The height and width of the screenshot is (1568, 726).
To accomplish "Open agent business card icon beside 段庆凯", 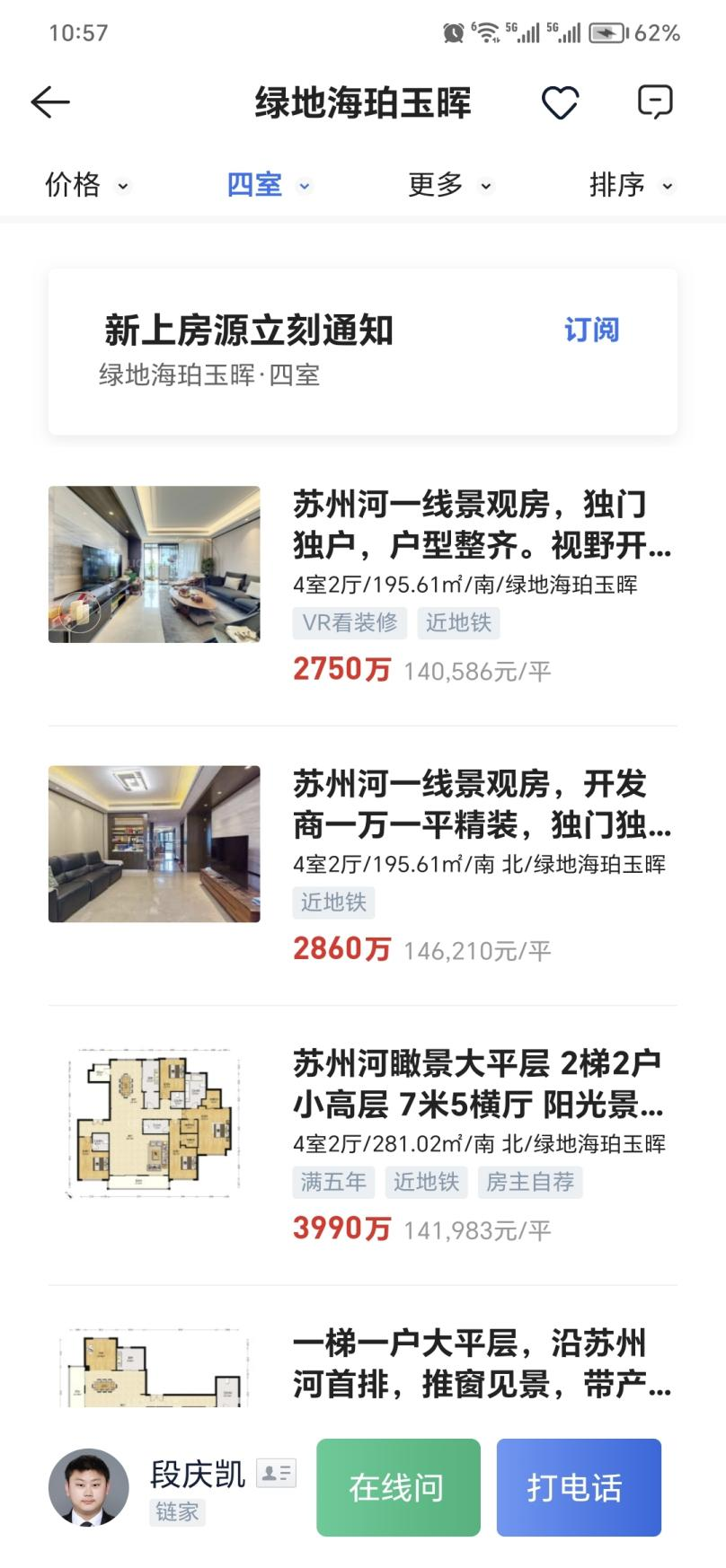I will 278,1471.
